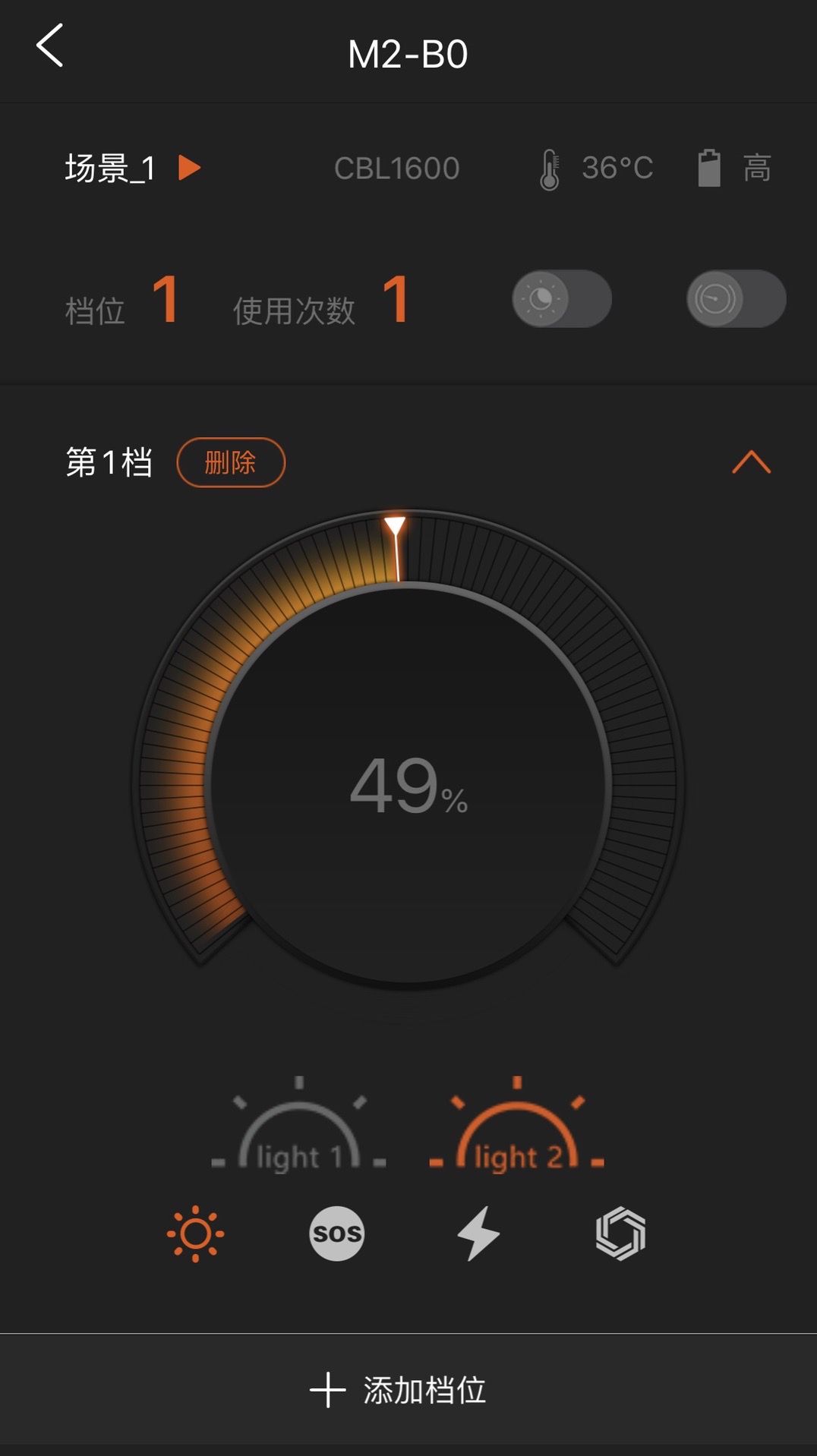
Task: Collapse the 第1档 panel
Action: coord(751,462)
